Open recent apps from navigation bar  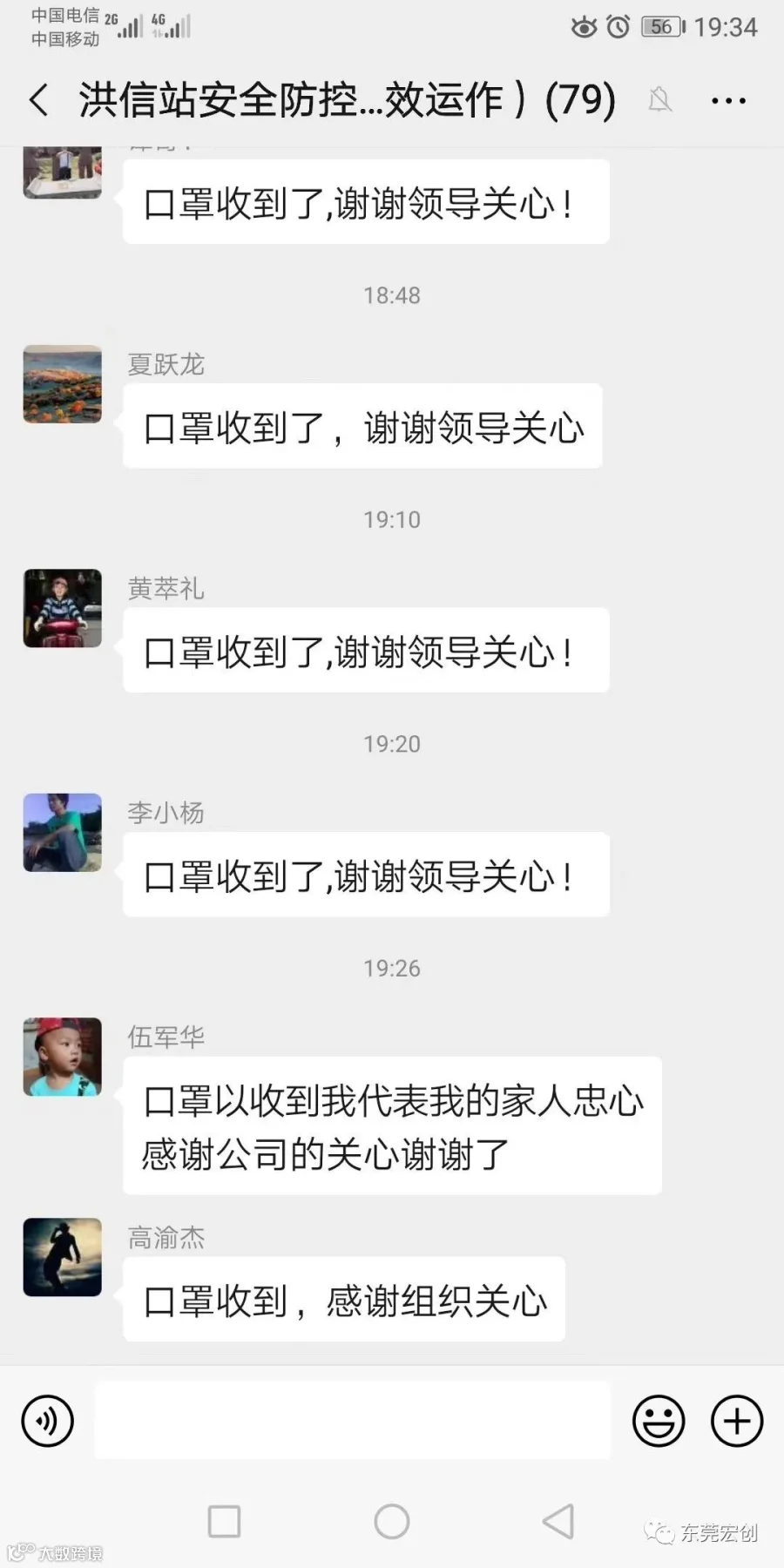pyautogui.click(x=224, y=1521)
